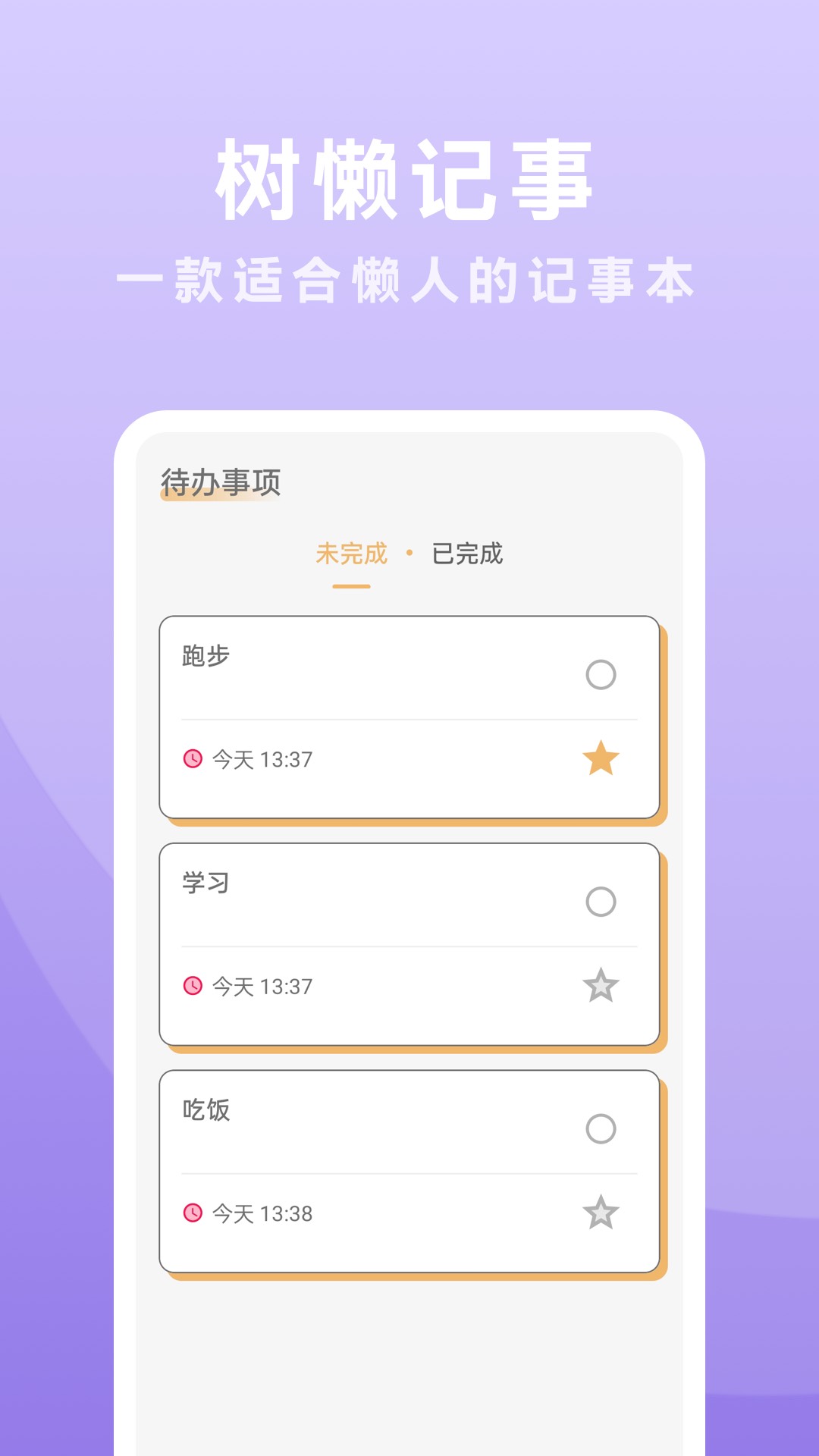Viewport: 819px width, 1456px height.
Task: Favorite 学习 by toggling its star
Action: (600, 985)
